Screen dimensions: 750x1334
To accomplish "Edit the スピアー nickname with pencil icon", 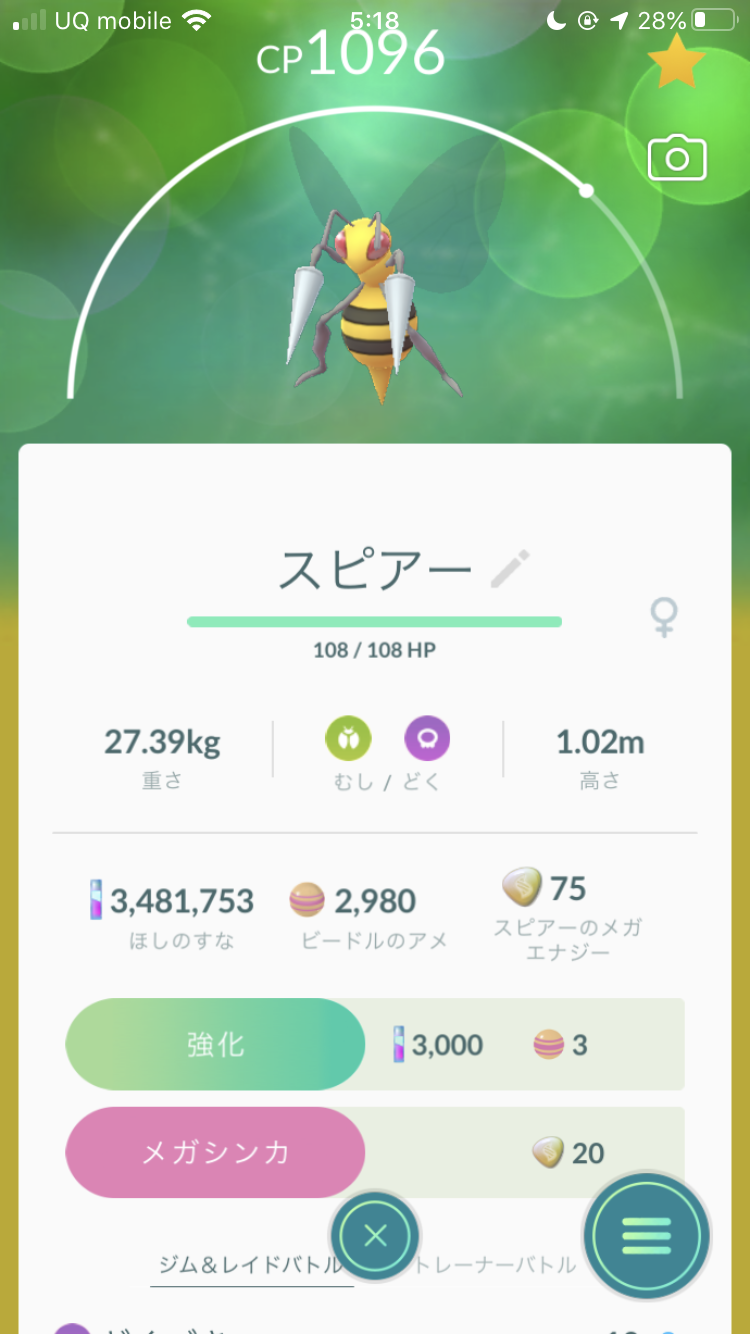I will pyautogui.click(x=511, y=569).
